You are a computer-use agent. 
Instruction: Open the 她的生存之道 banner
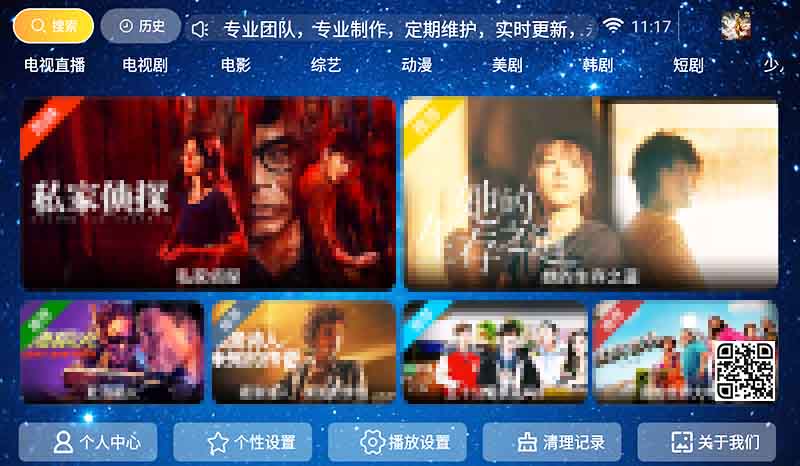[x=591, y=193]
